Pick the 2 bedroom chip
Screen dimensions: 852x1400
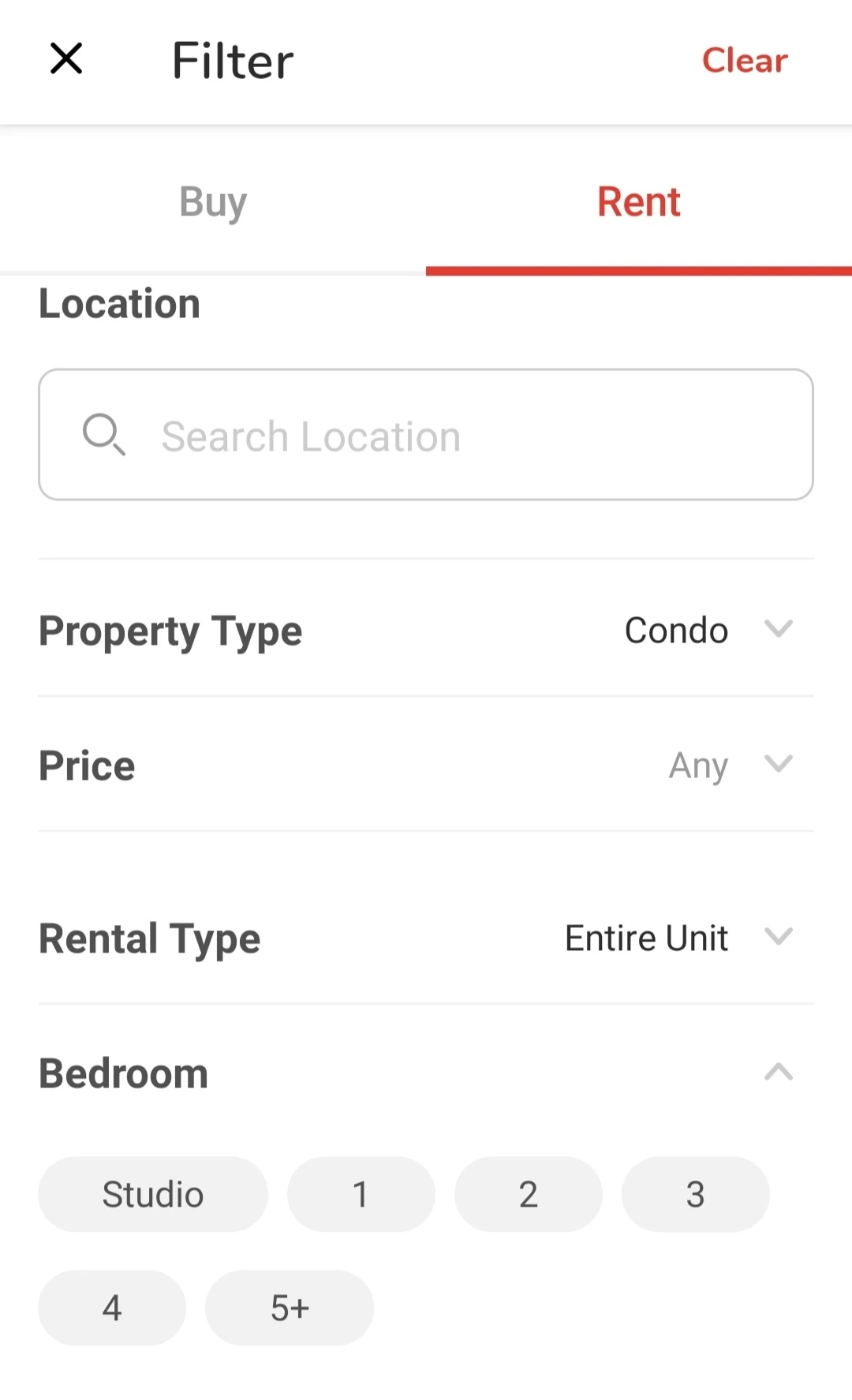coord(528,1194)
